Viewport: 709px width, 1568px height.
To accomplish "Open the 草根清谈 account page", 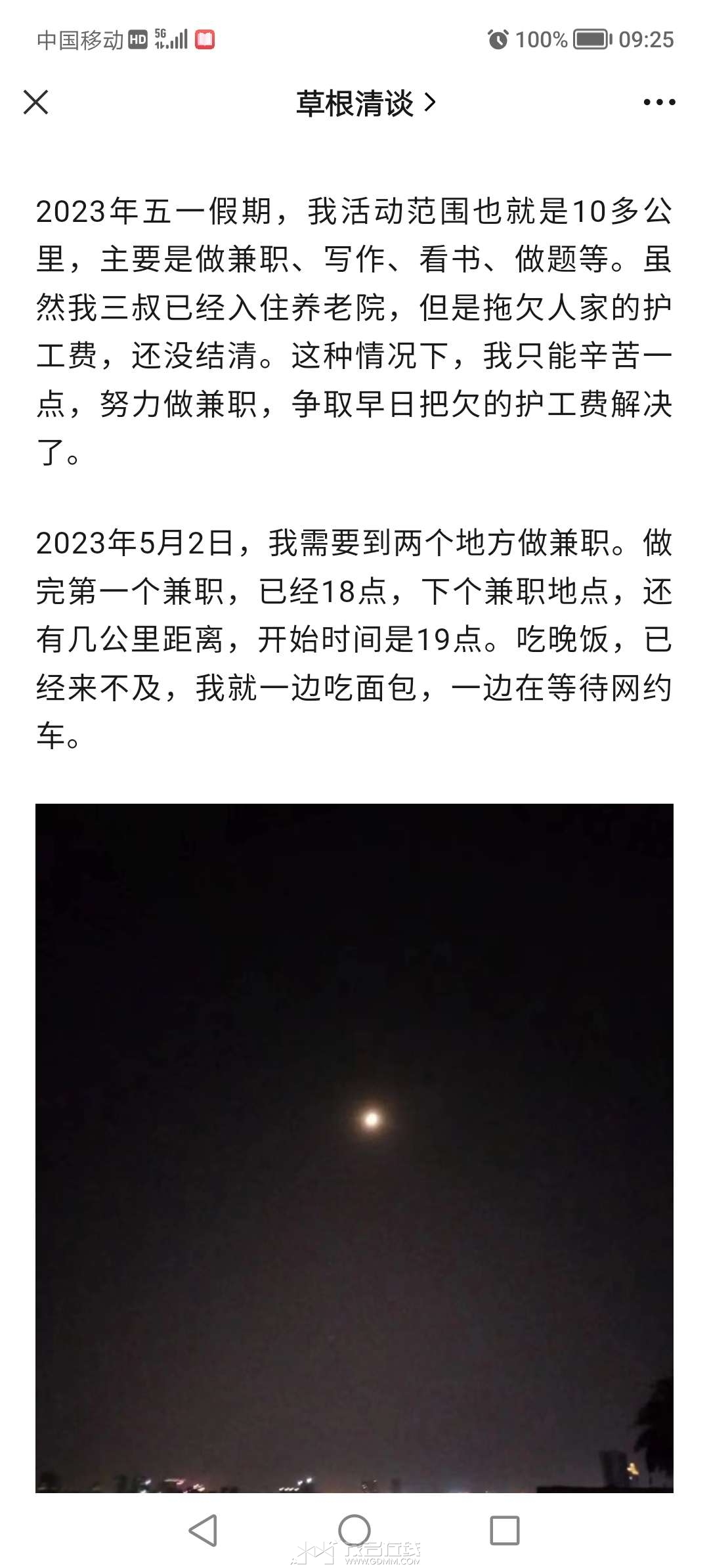I will click(x=366, y=103).
